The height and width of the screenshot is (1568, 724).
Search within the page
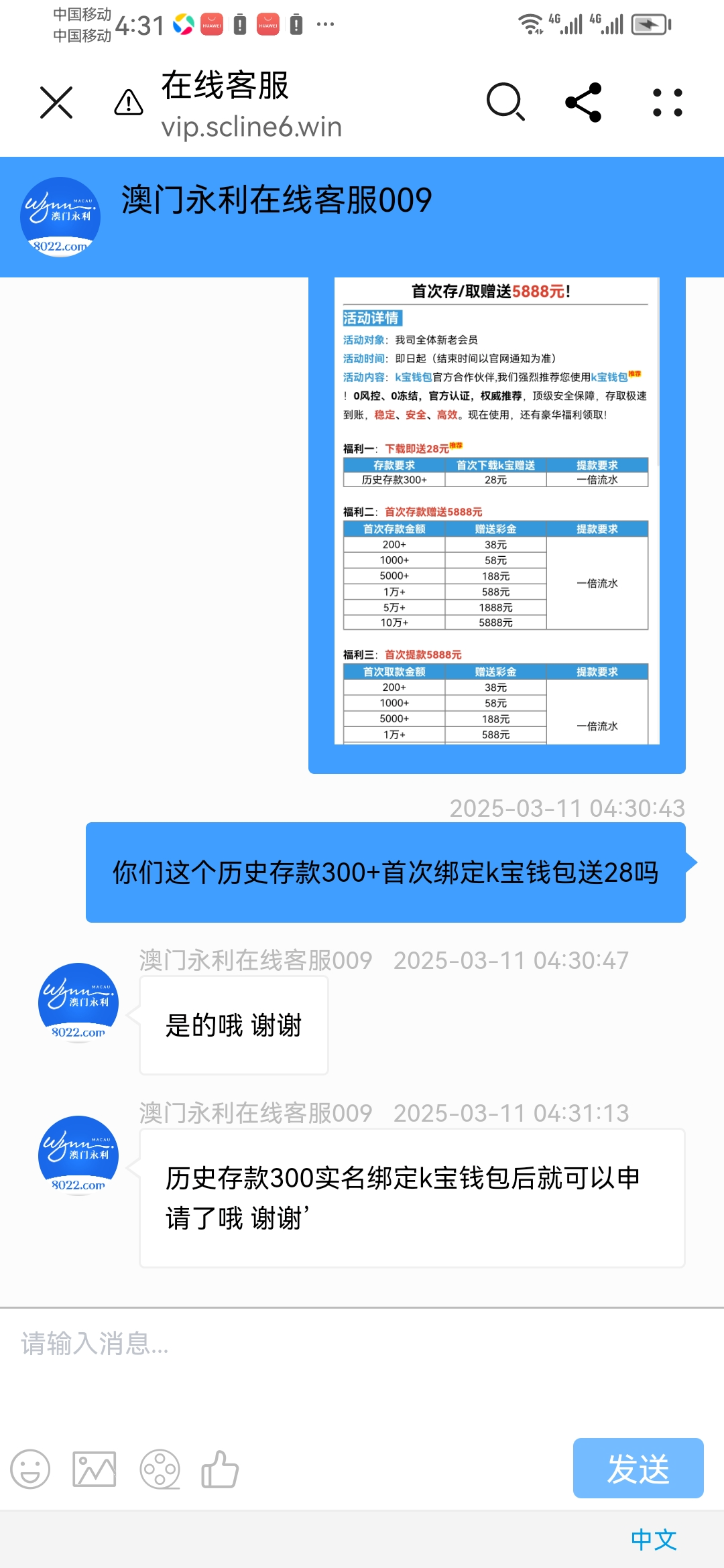505,103
